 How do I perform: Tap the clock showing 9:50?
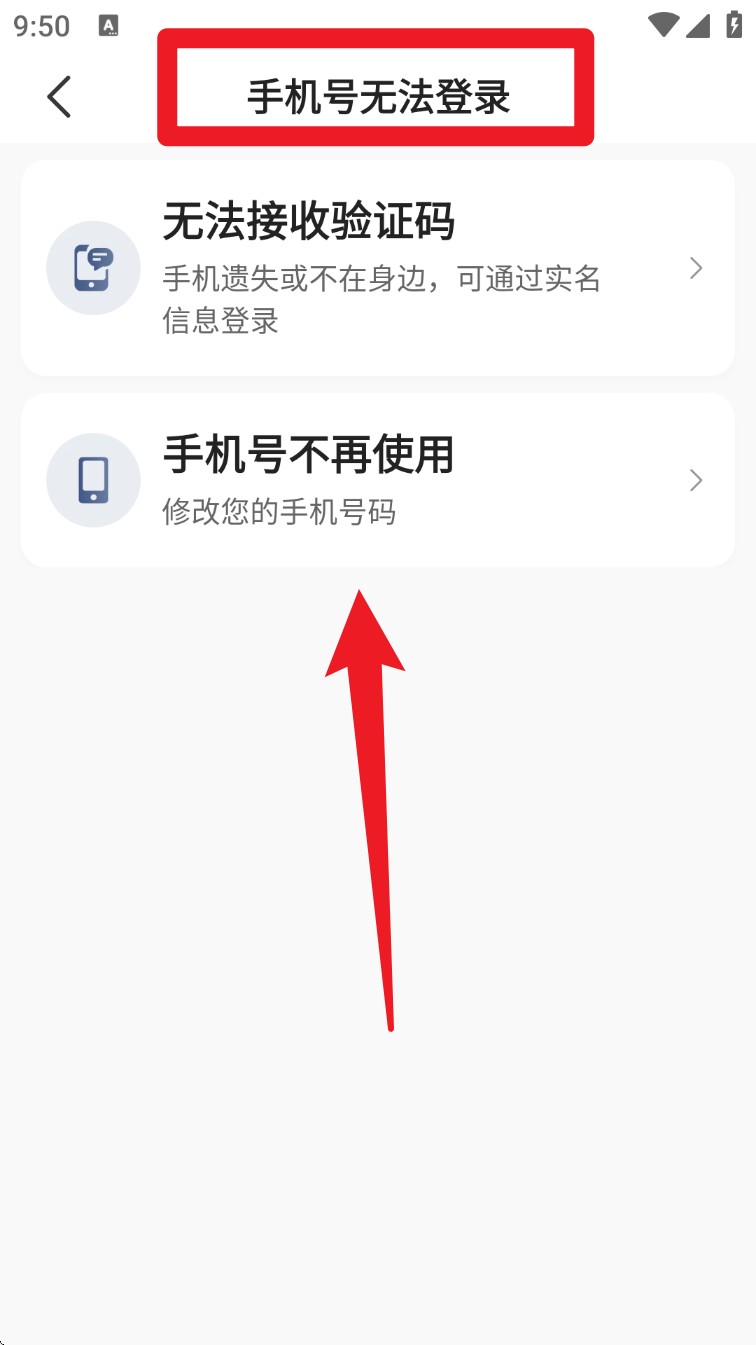(x=41, y=25)
